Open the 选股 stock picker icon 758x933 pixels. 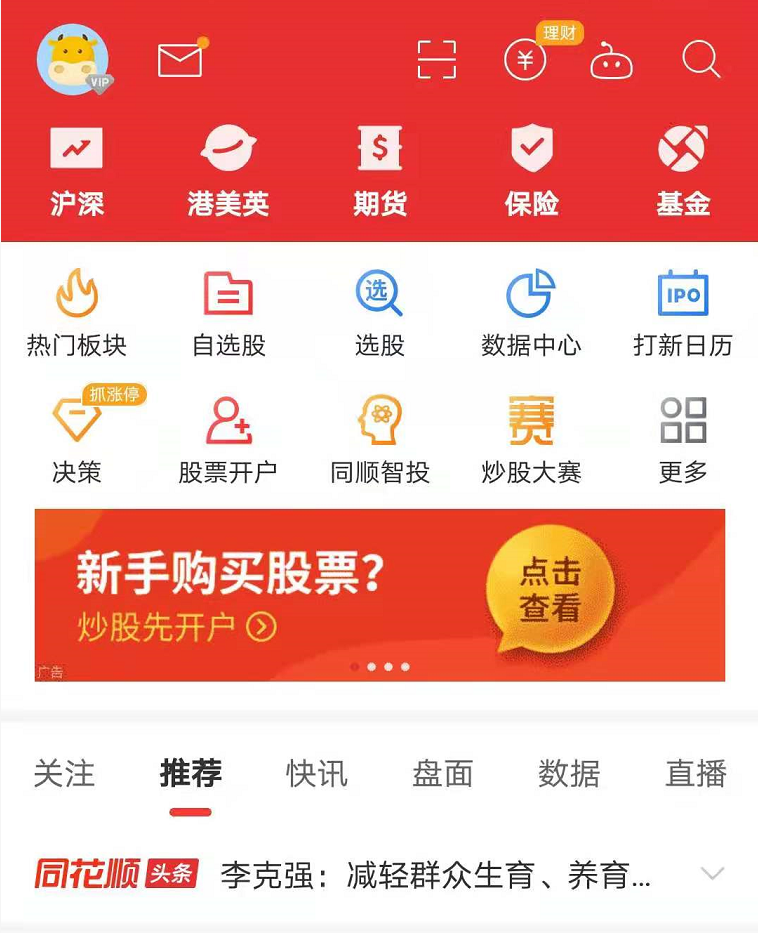pyautogui.click(x=379, y=310)
